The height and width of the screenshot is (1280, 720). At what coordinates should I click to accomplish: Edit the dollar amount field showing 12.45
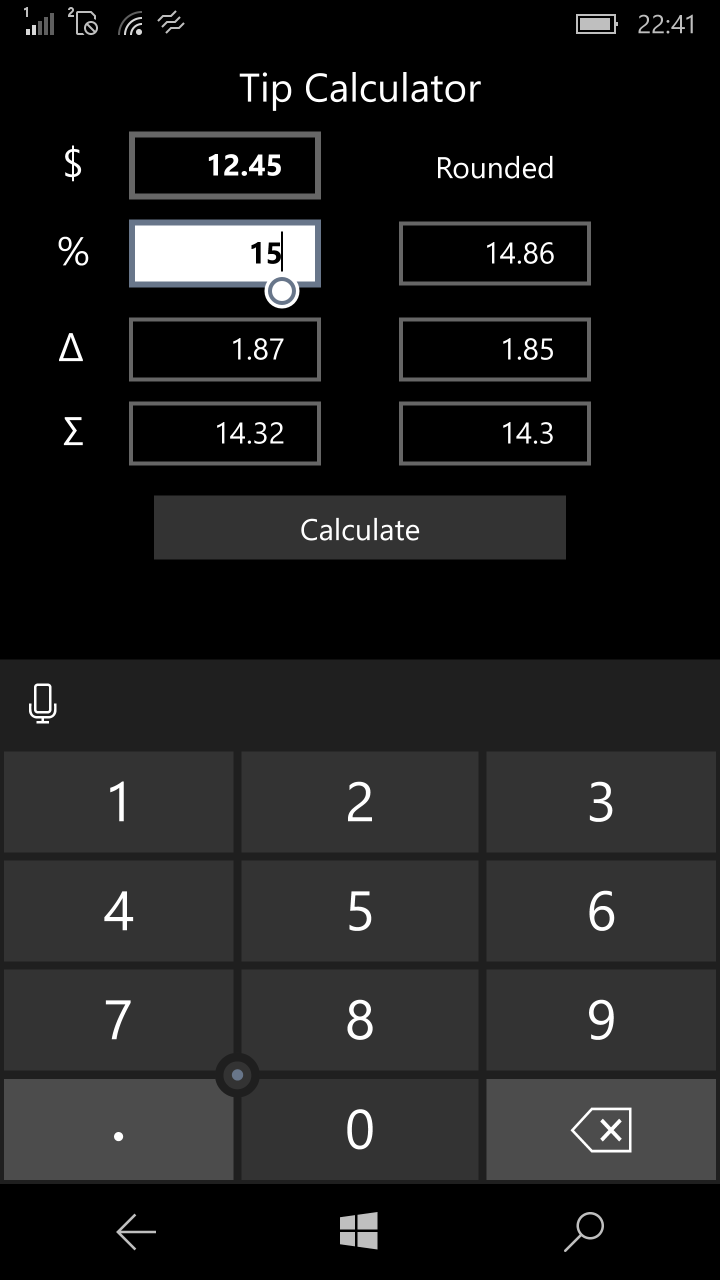[225, 165]
